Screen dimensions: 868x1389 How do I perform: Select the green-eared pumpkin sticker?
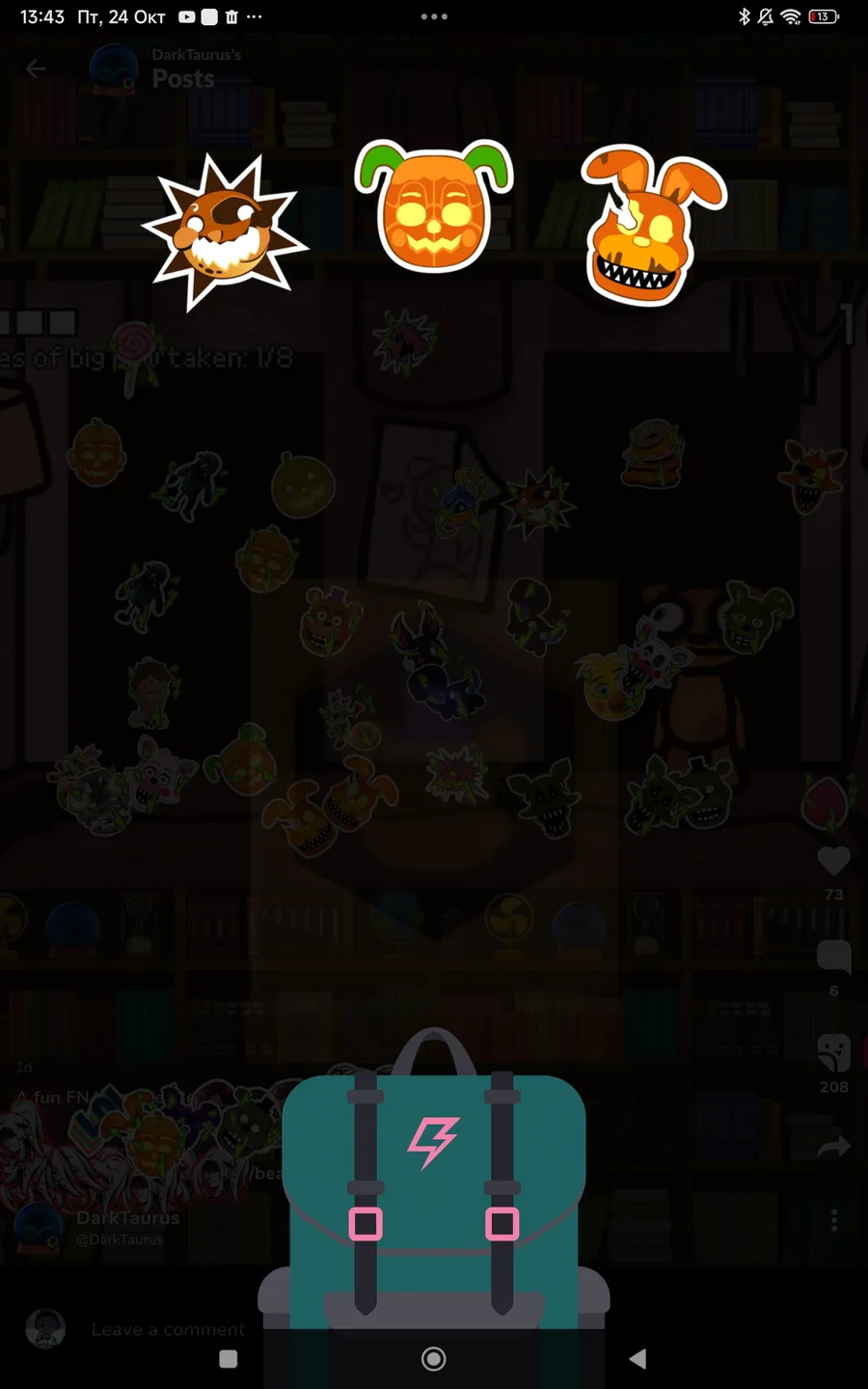(x=433, y=205)
